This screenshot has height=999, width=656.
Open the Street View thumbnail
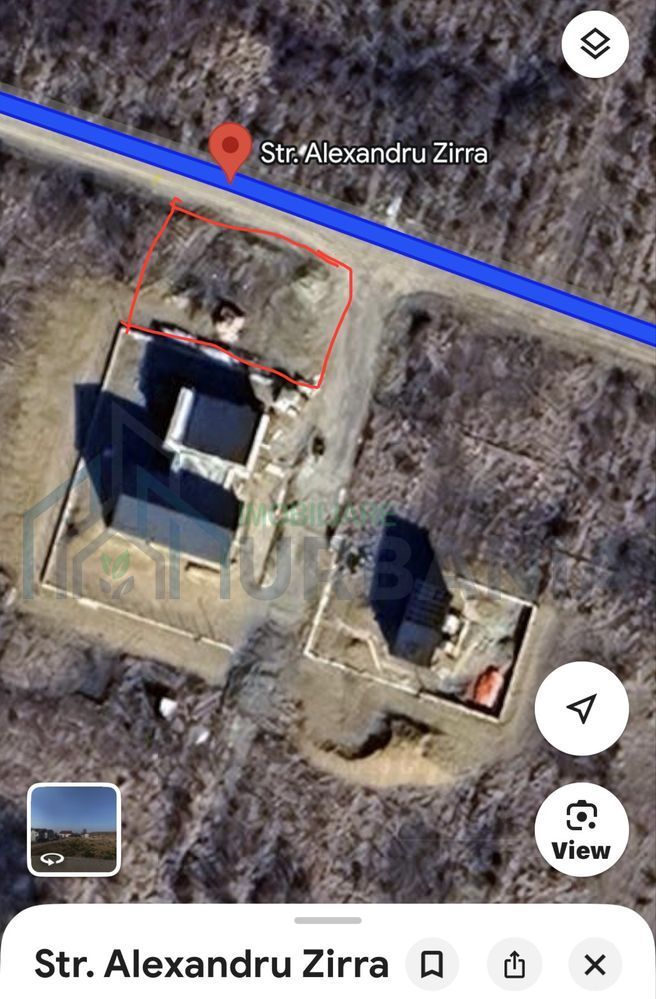point(74,829)
